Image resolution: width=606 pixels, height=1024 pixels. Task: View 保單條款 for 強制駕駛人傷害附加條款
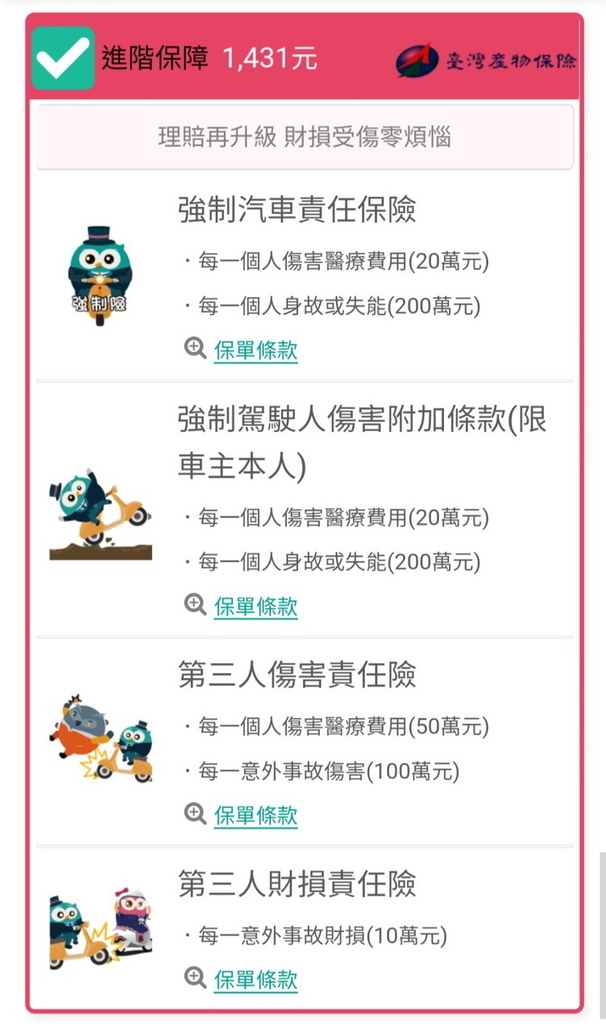[x=256, y=606]
